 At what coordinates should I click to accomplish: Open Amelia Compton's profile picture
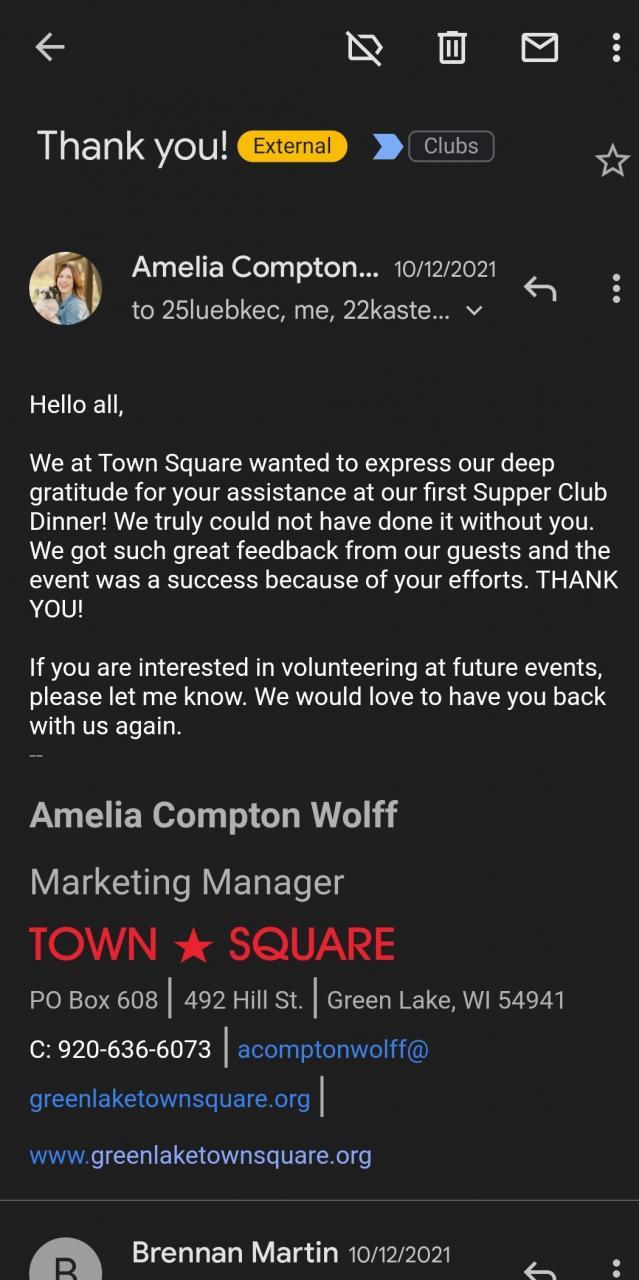[x=66, y=288]
